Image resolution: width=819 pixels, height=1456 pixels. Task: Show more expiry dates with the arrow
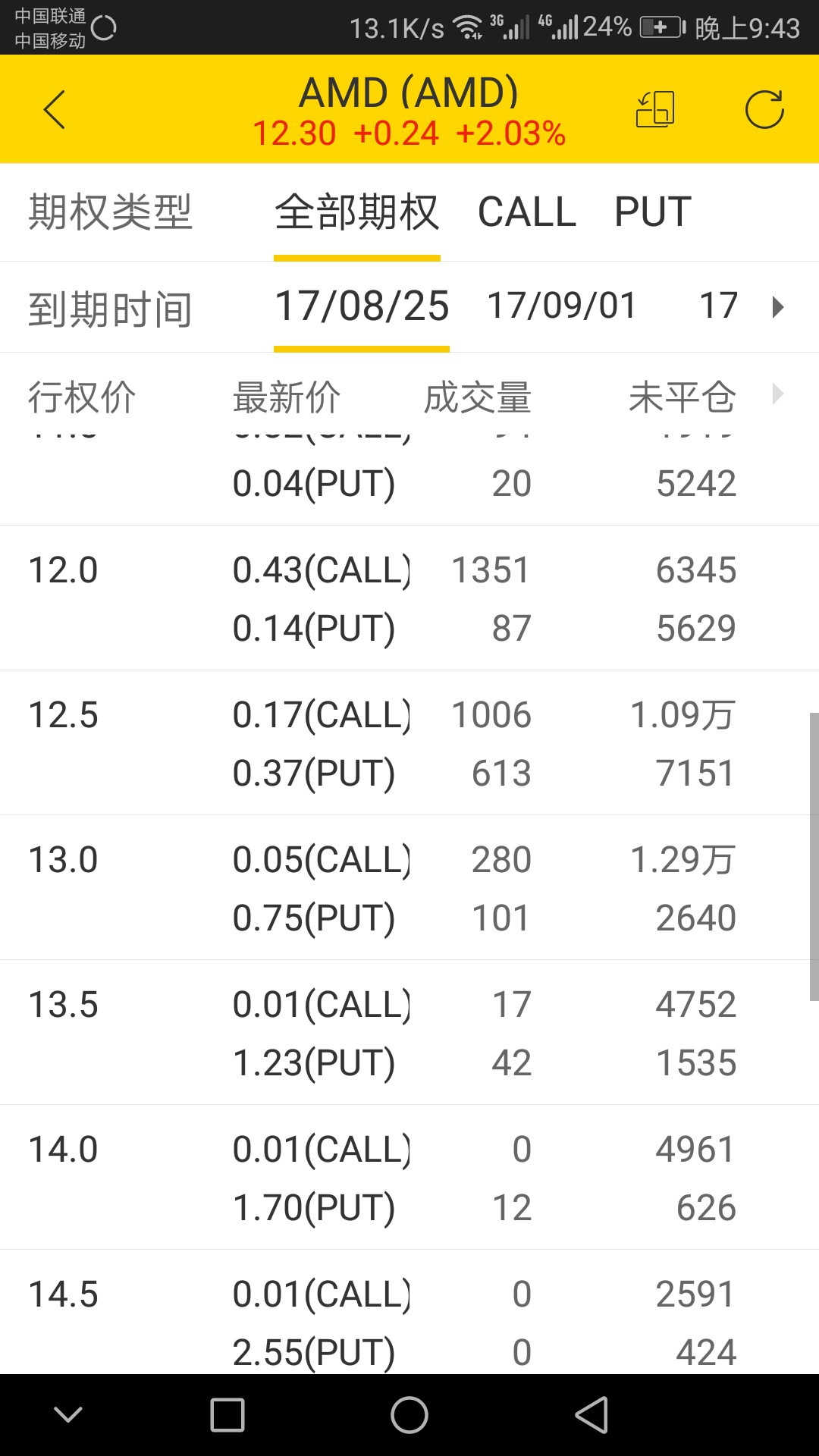(777, 307)
